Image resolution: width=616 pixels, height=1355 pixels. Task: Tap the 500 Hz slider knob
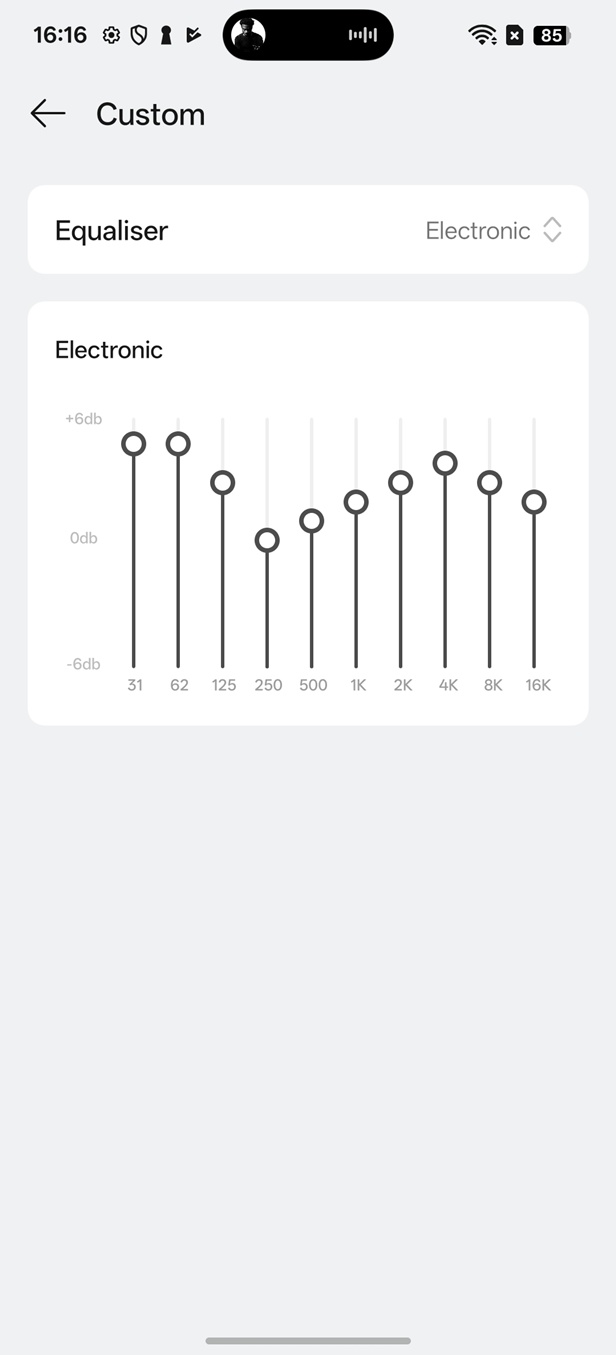(311, 521)
